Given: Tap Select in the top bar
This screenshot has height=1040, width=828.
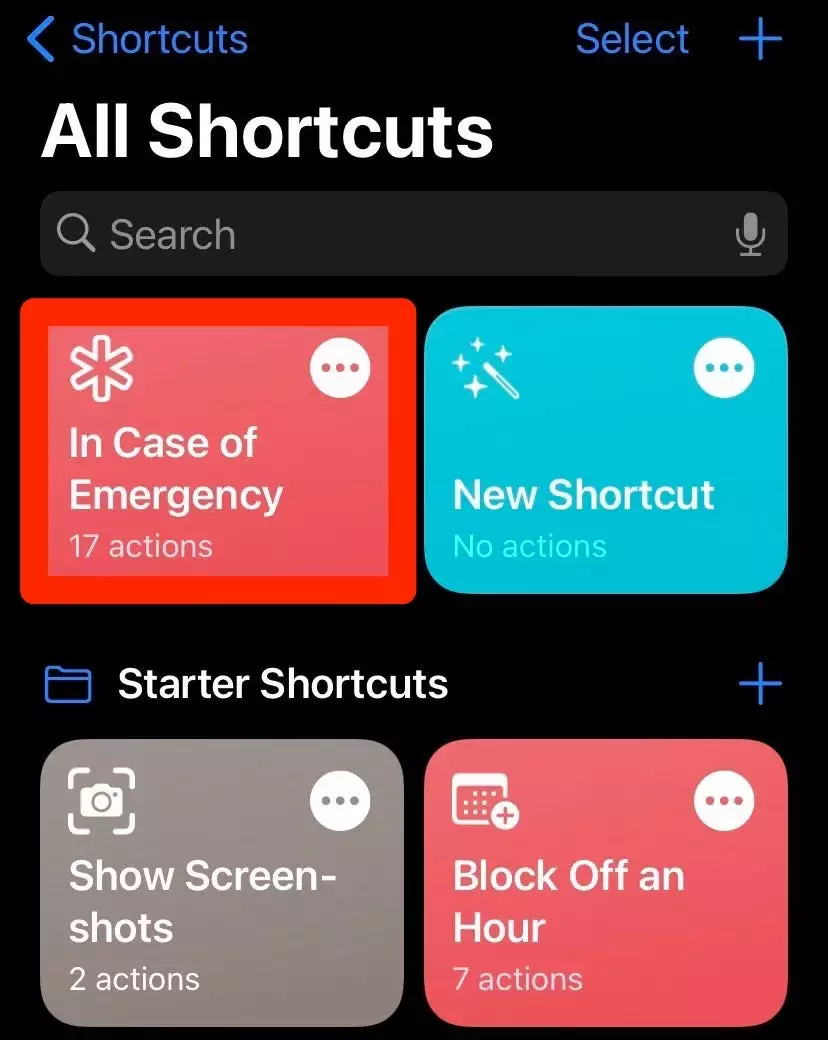Looking at the screenshot, I should [x=632, y=40].
